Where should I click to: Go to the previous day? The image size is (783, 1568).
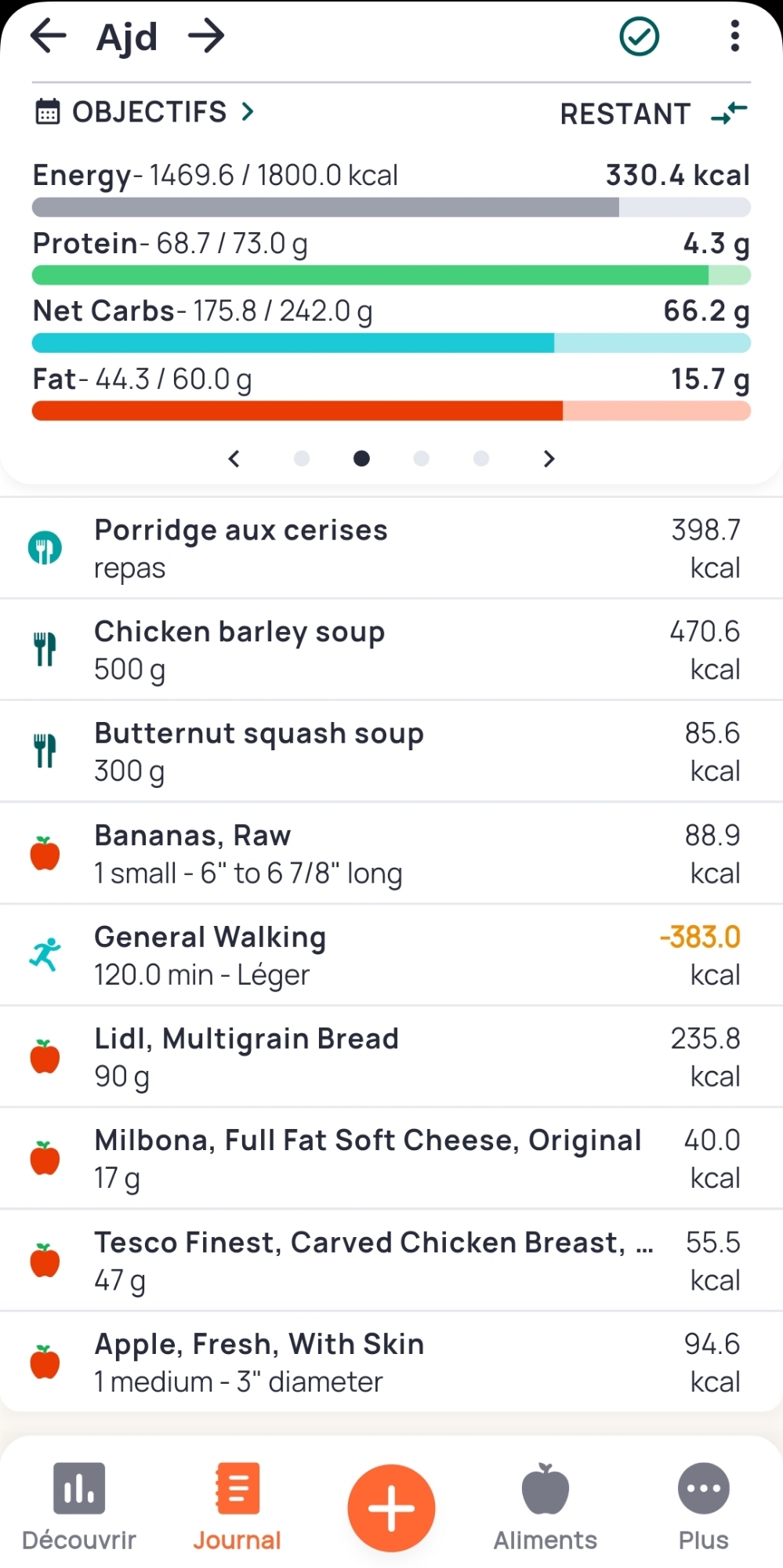click(x=48, y=36)
